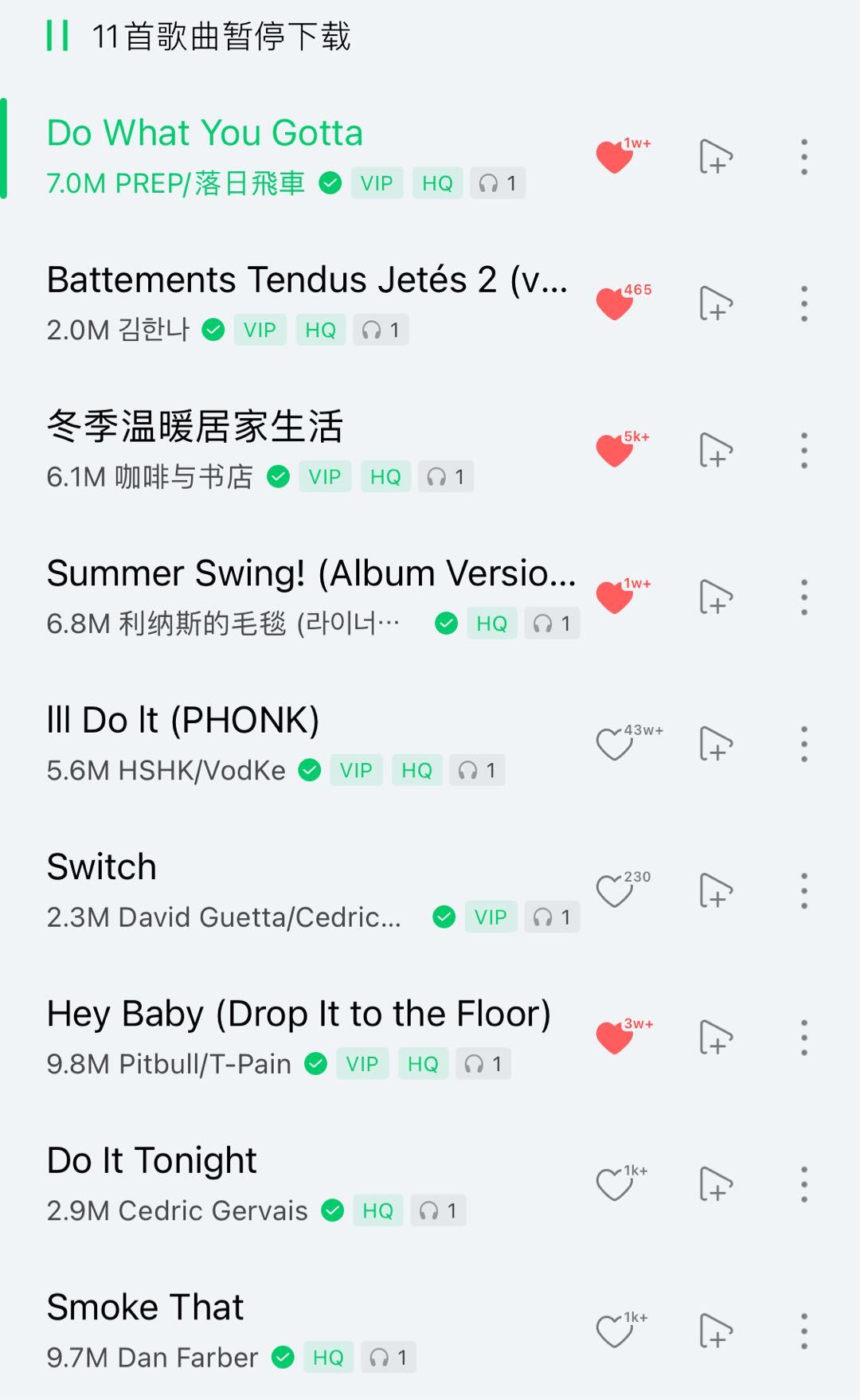The image size is (860, 1400).
Task: Open more options for Smoke That
Action: click(x=804, y=1331)
